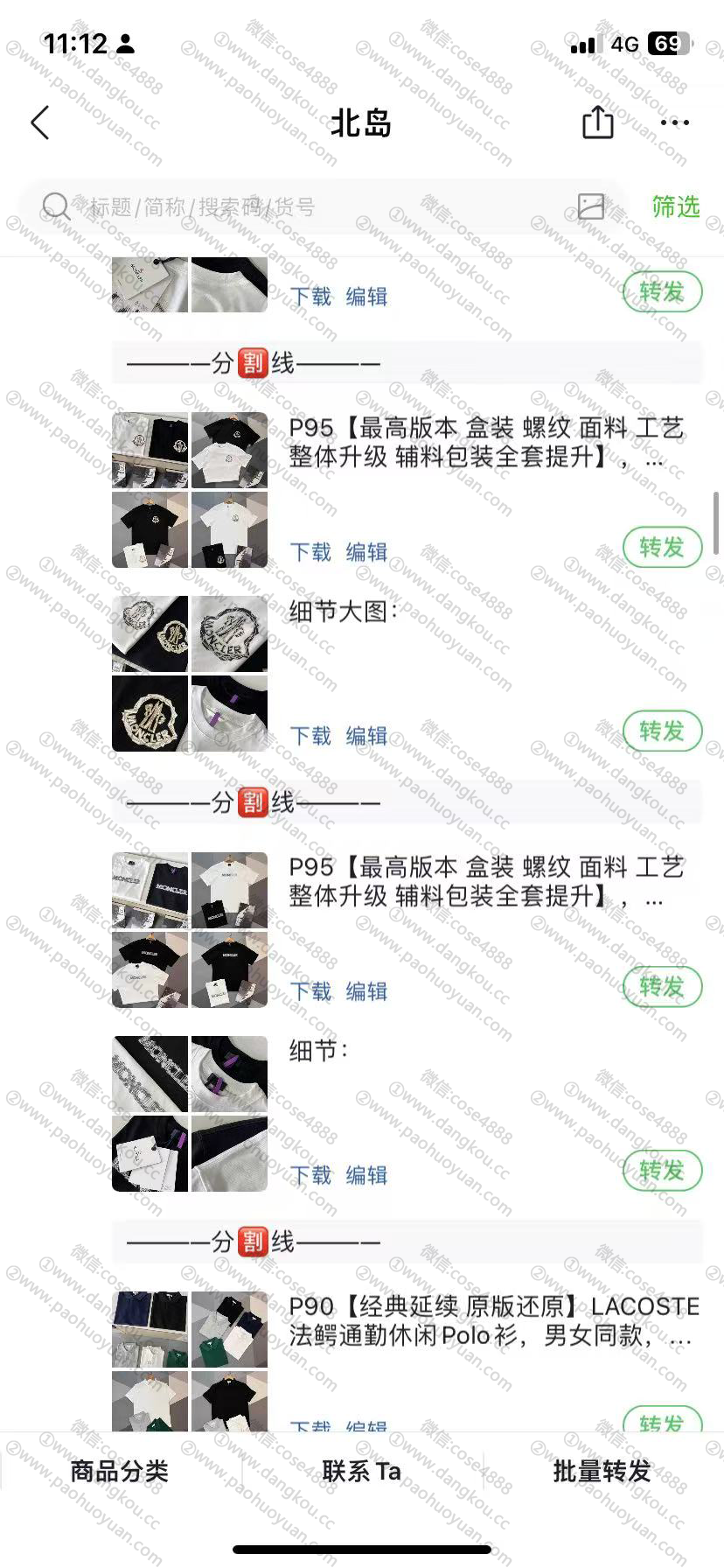Share the 北岛 album

point(597,122)
